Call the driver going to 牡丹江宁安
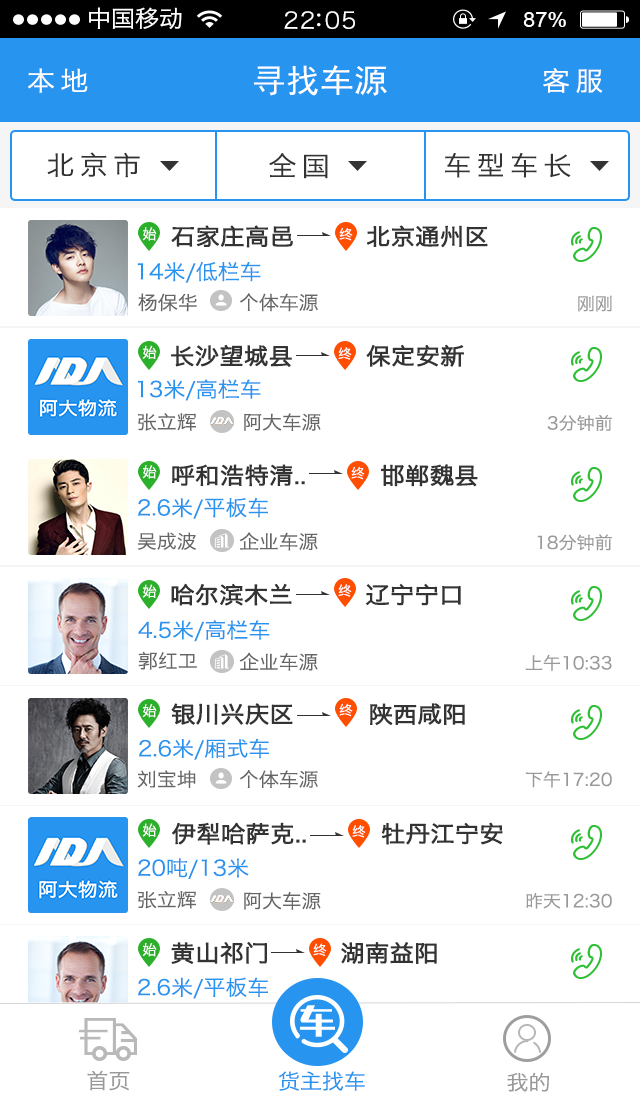The image size is (640, 1096). (586, 842)
